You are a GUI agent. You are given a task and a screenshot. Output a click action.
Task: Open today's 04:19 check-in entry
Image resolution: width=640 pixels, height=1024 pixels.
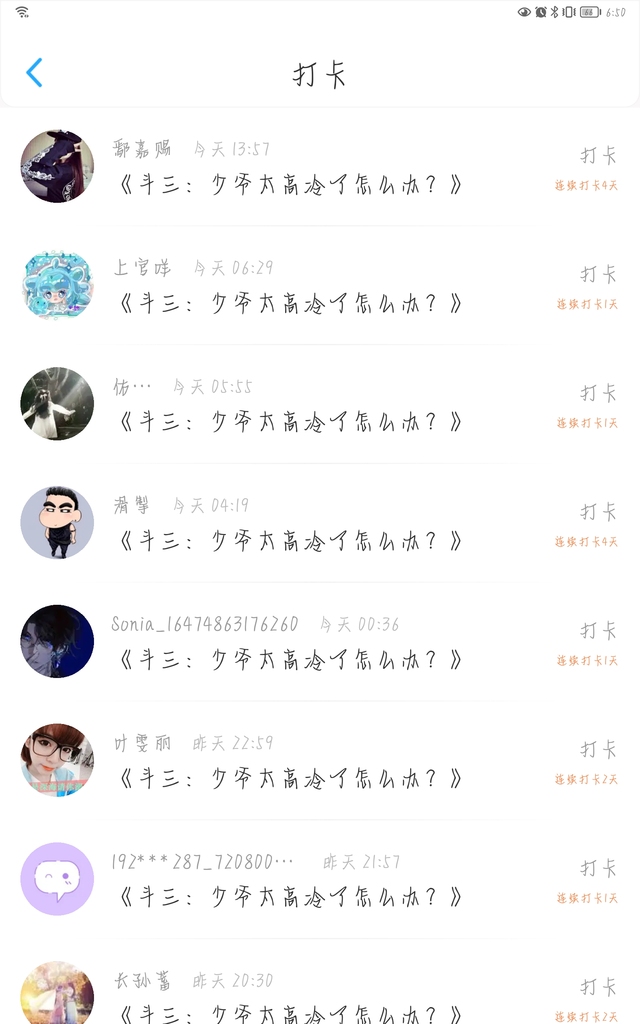pos(290,541)
